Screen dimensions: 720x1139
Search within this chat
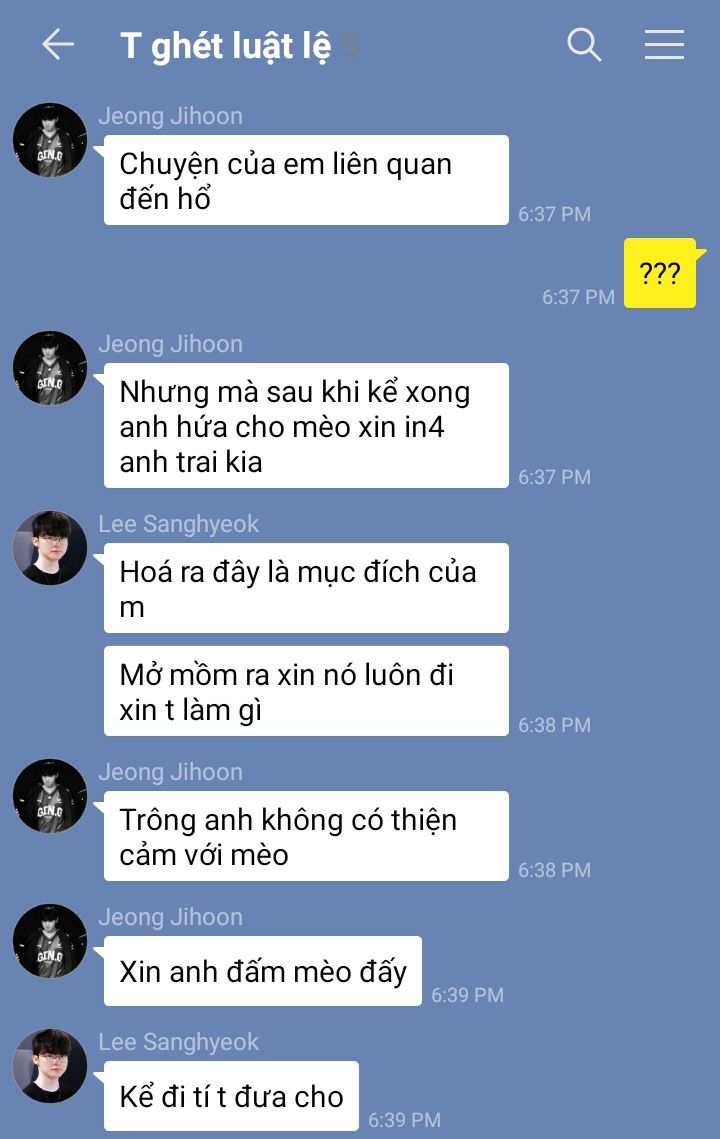(x=584, y=45)
